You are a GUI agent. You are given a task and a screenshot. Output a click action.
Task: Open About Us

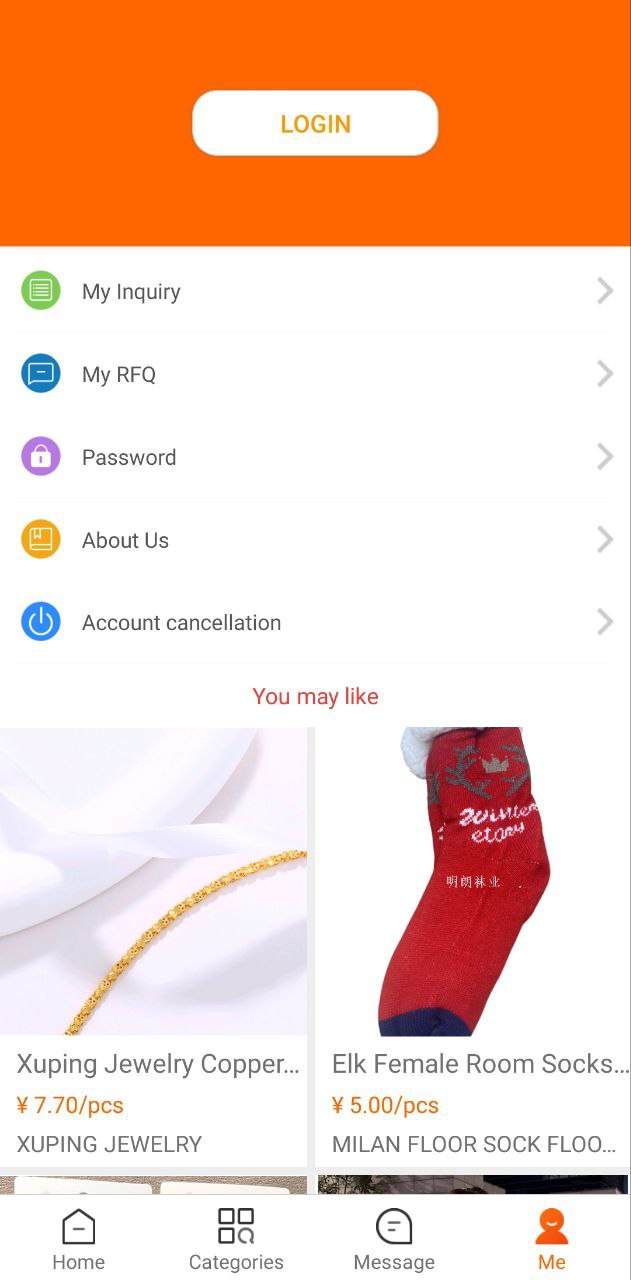click(x=315, y=540)
